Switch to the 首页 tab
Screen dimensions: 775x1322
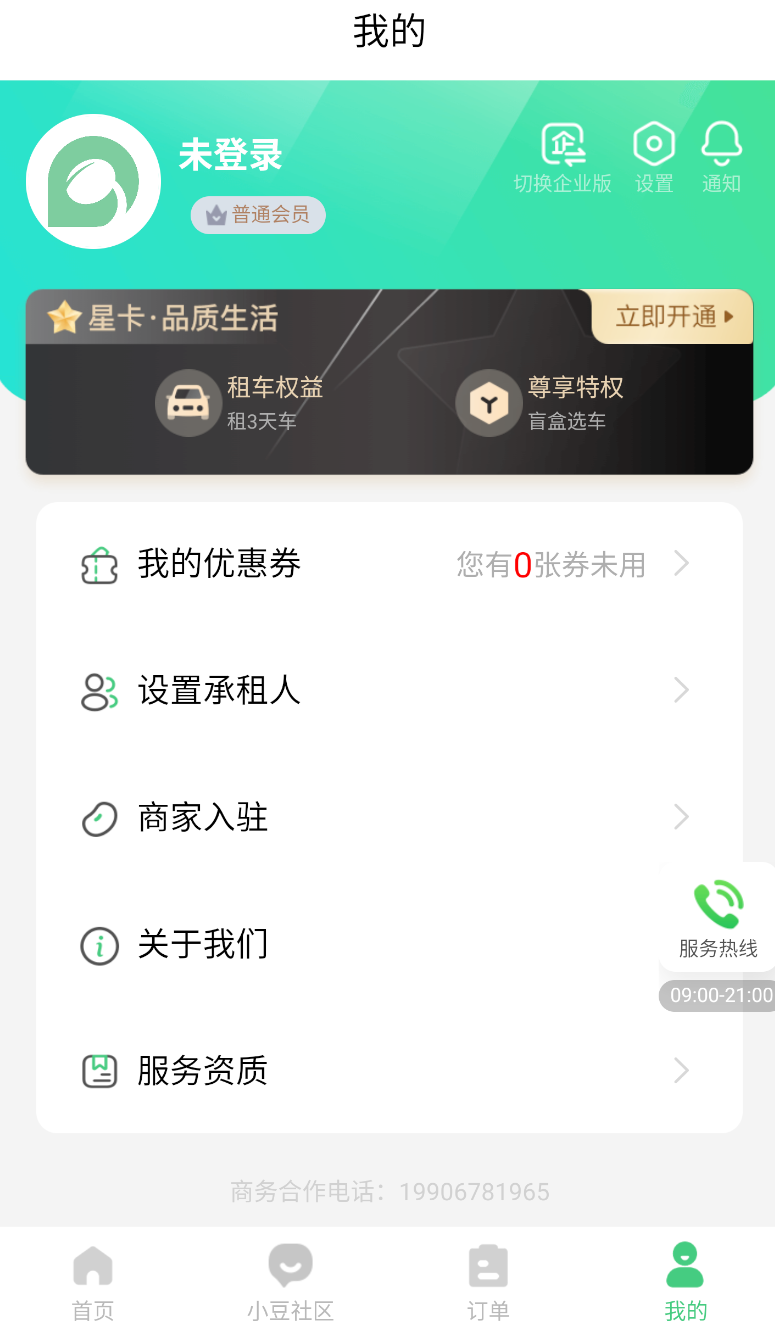(93, 1280)
